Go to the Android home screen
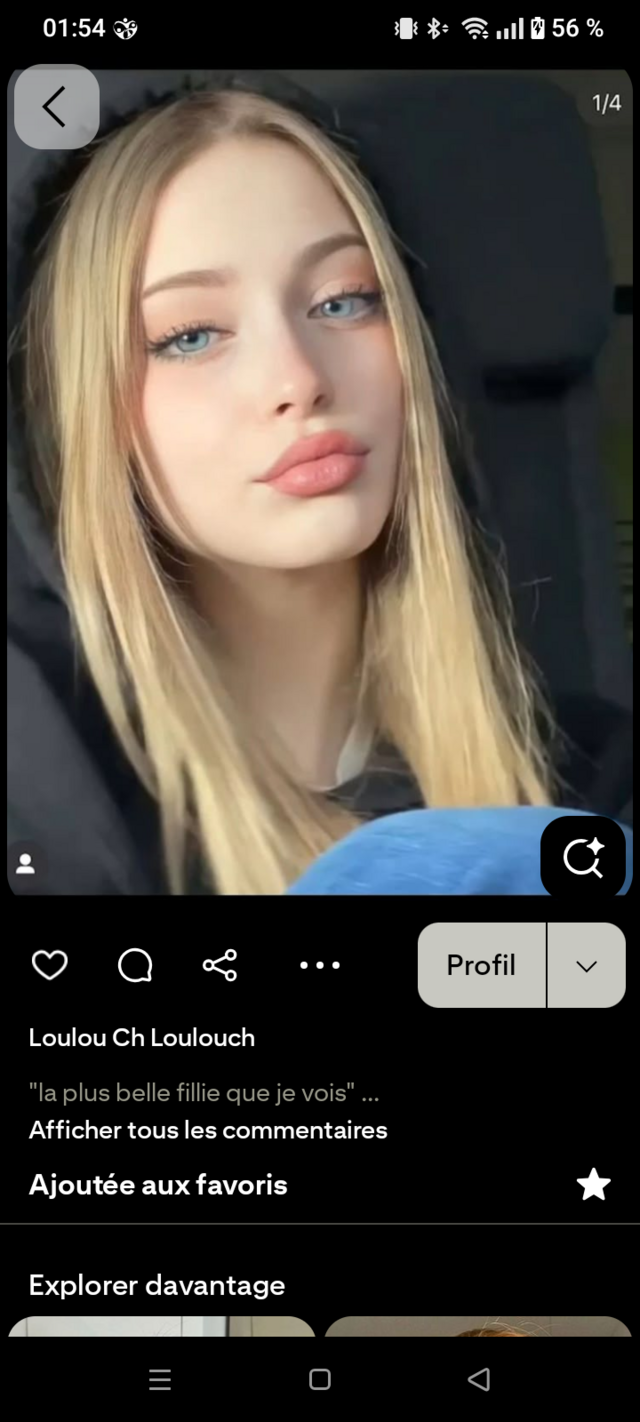The image size is (640, 1422). [320, 1380]
